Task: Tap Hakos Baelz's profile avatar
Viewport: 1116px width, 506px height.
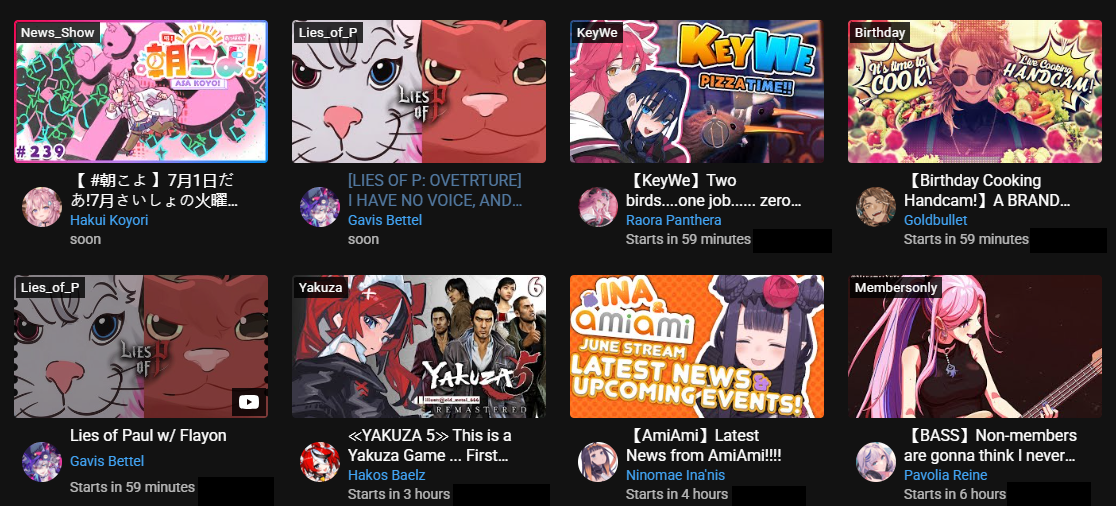Action: [320, 462]
